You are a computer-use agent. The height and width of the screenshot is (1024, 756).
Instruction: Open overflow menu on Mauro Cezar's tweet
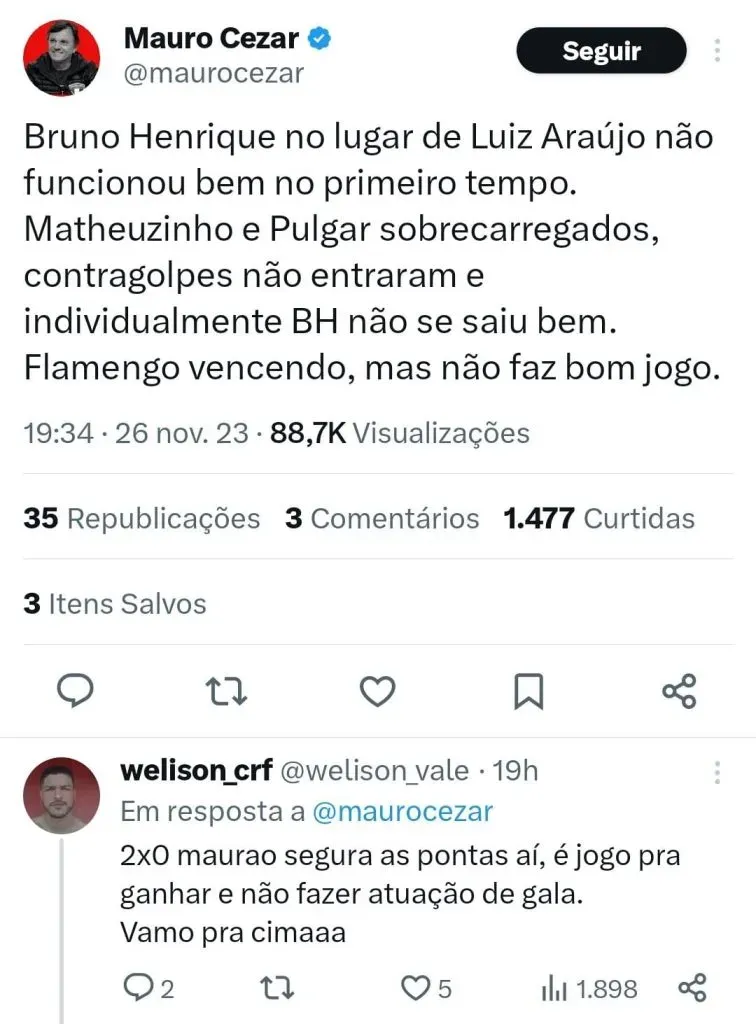point(718,51)
